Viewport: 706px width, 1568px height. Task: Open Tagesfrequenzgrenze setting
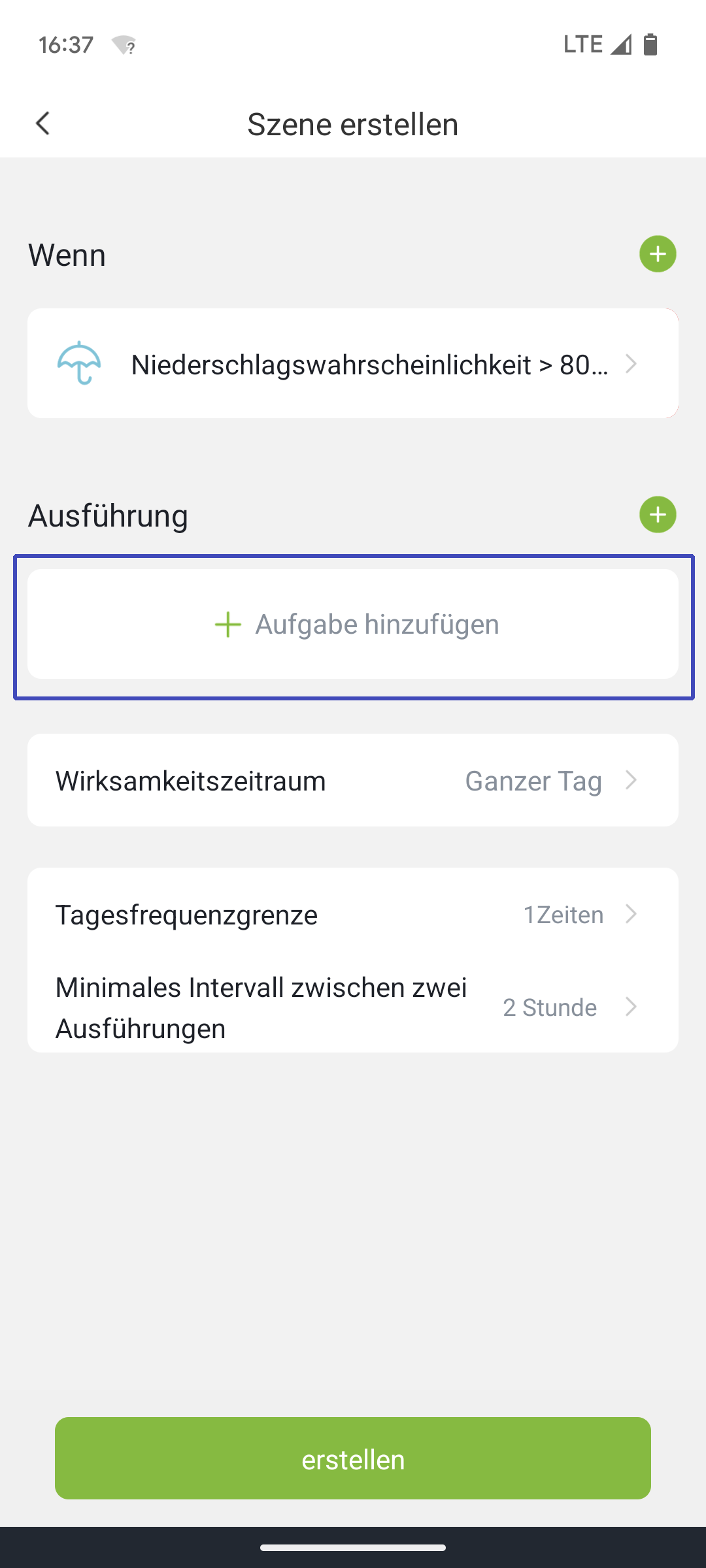(353, 914)
